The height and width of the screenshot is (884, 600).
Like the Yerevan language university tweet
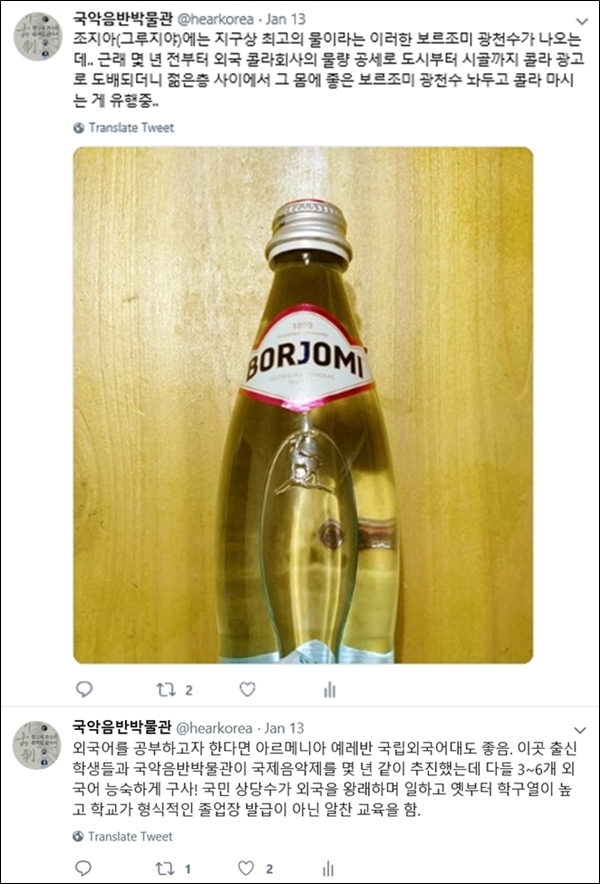click(247, 869)
